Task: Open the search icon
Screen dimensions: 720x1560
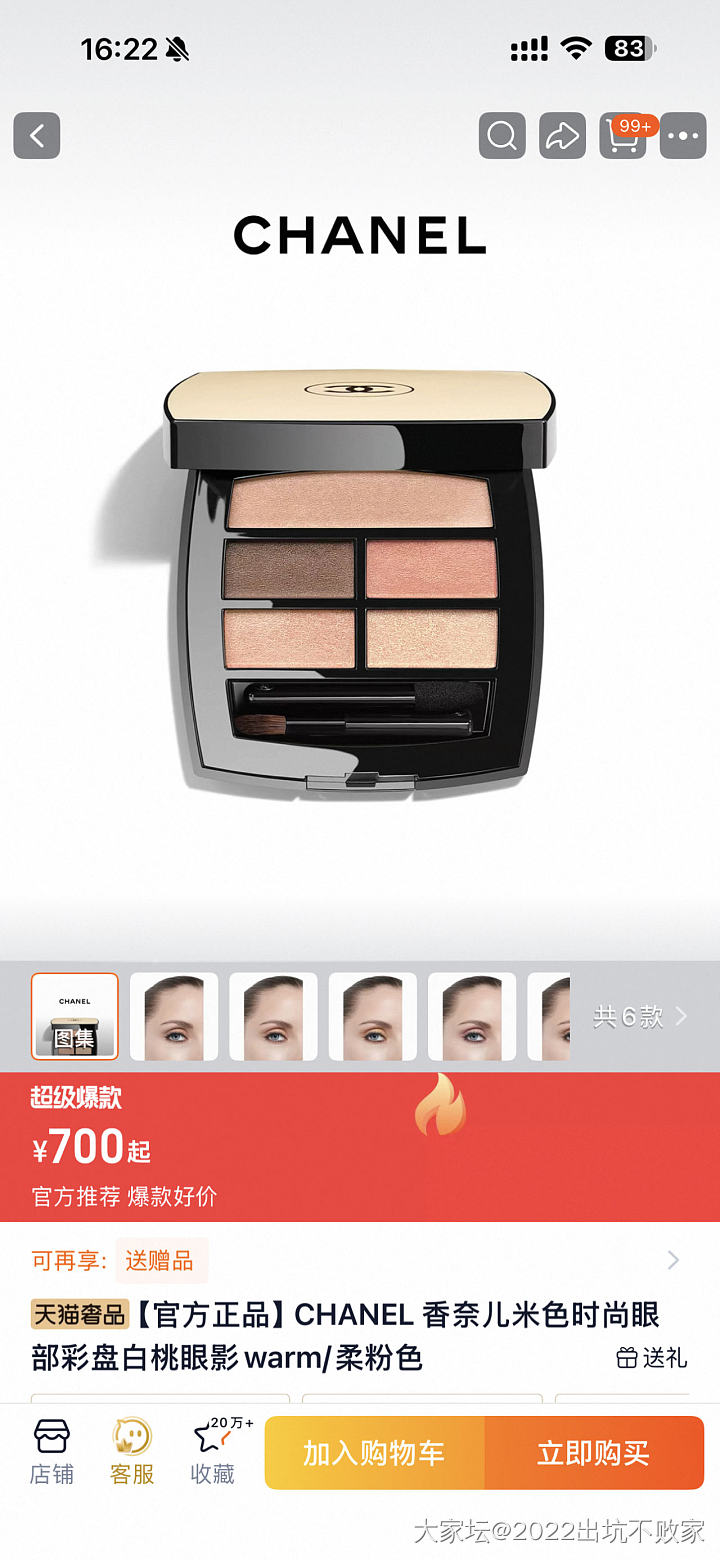Action: 502,135
